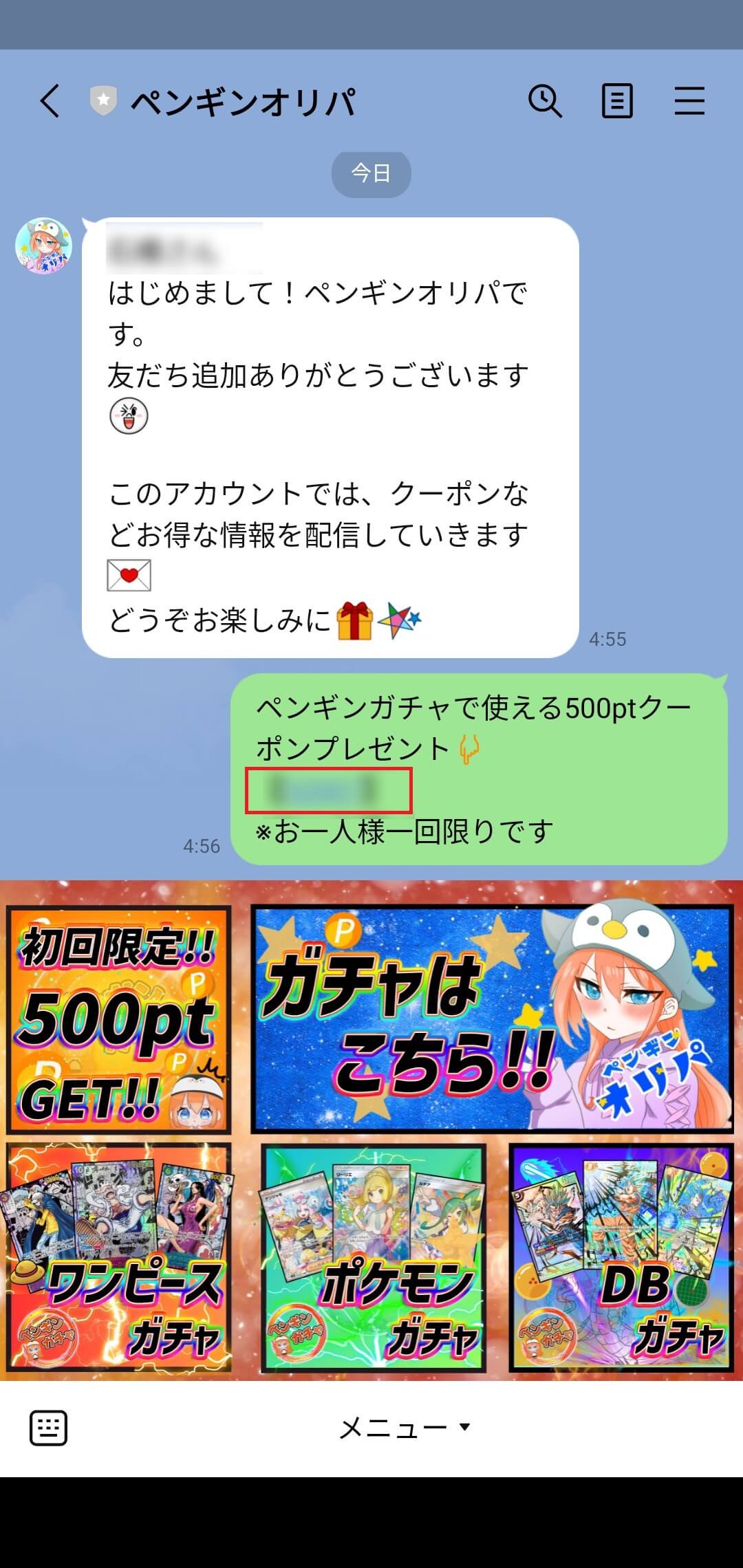
Task: Open the hamburger chat menu
Action: click(x=689, y=102)
